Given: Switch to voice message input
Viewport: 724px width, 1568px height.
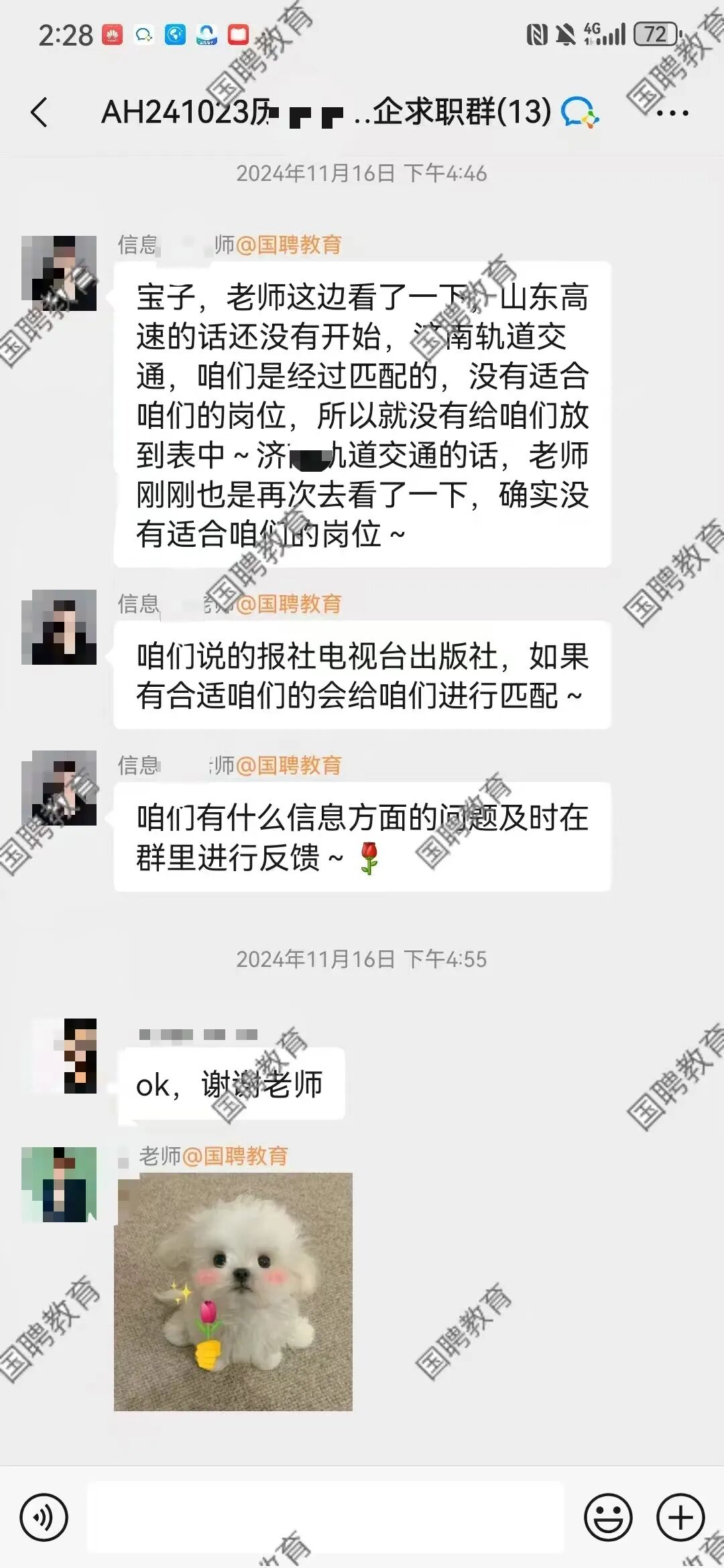Looking at the screenshot, I should click(x=44, y=1518).
